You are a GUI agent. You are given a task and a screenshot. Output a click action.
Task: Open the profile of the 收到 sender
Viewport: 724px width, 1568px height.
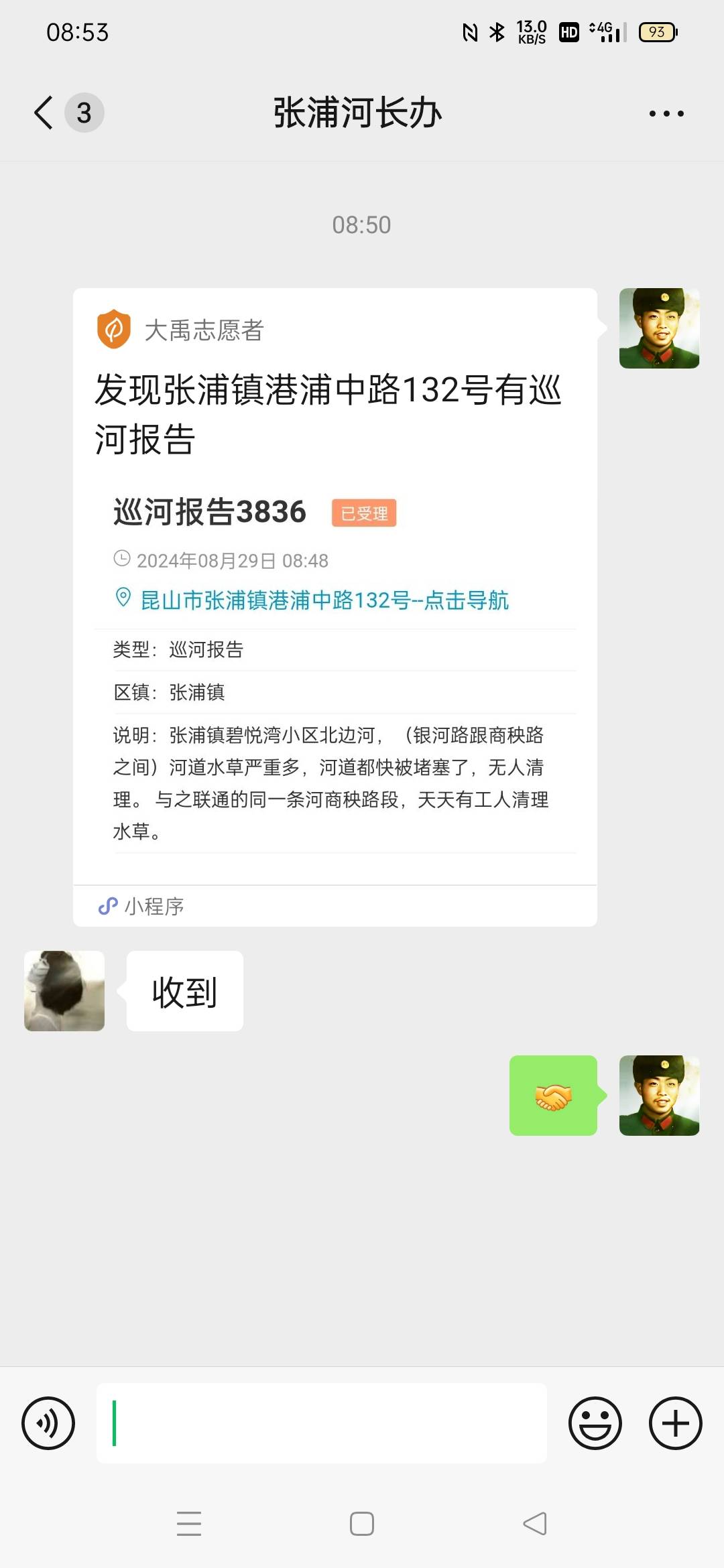coord(64,990)
